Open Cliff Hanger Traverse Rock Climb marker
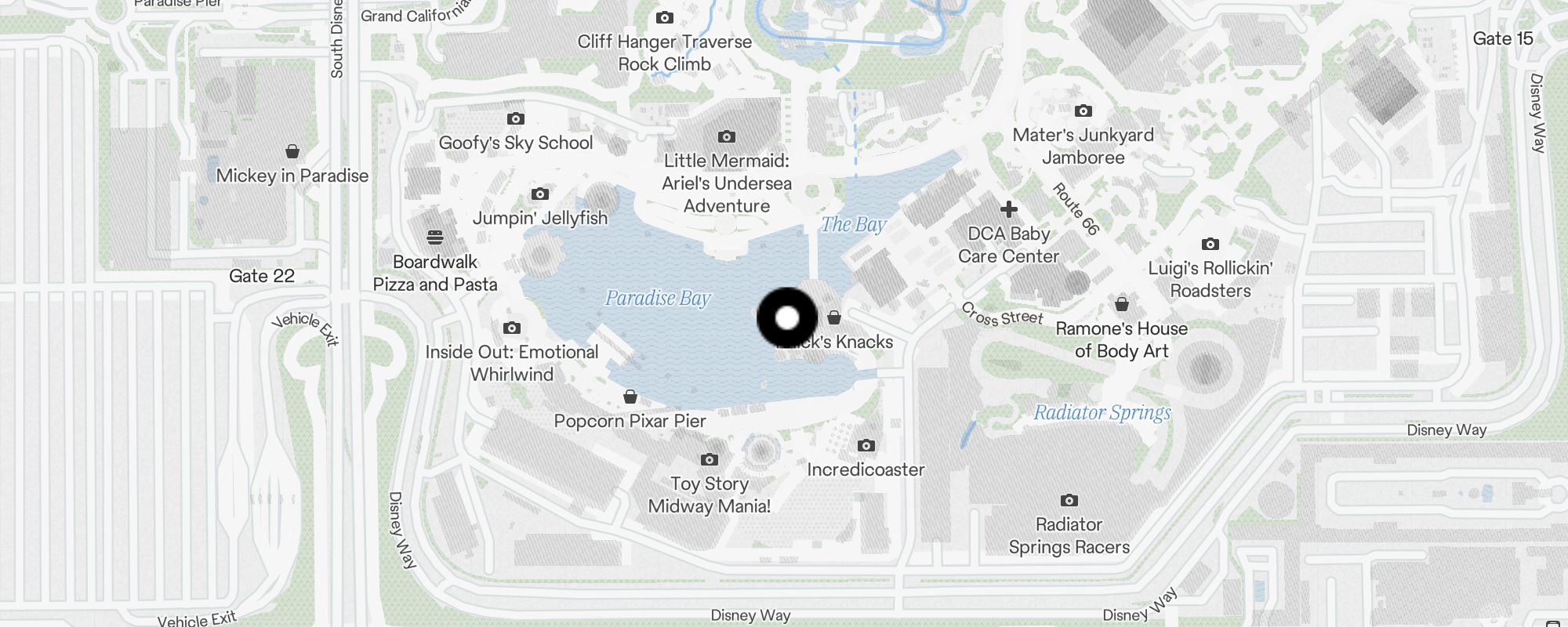 [664, 18]
